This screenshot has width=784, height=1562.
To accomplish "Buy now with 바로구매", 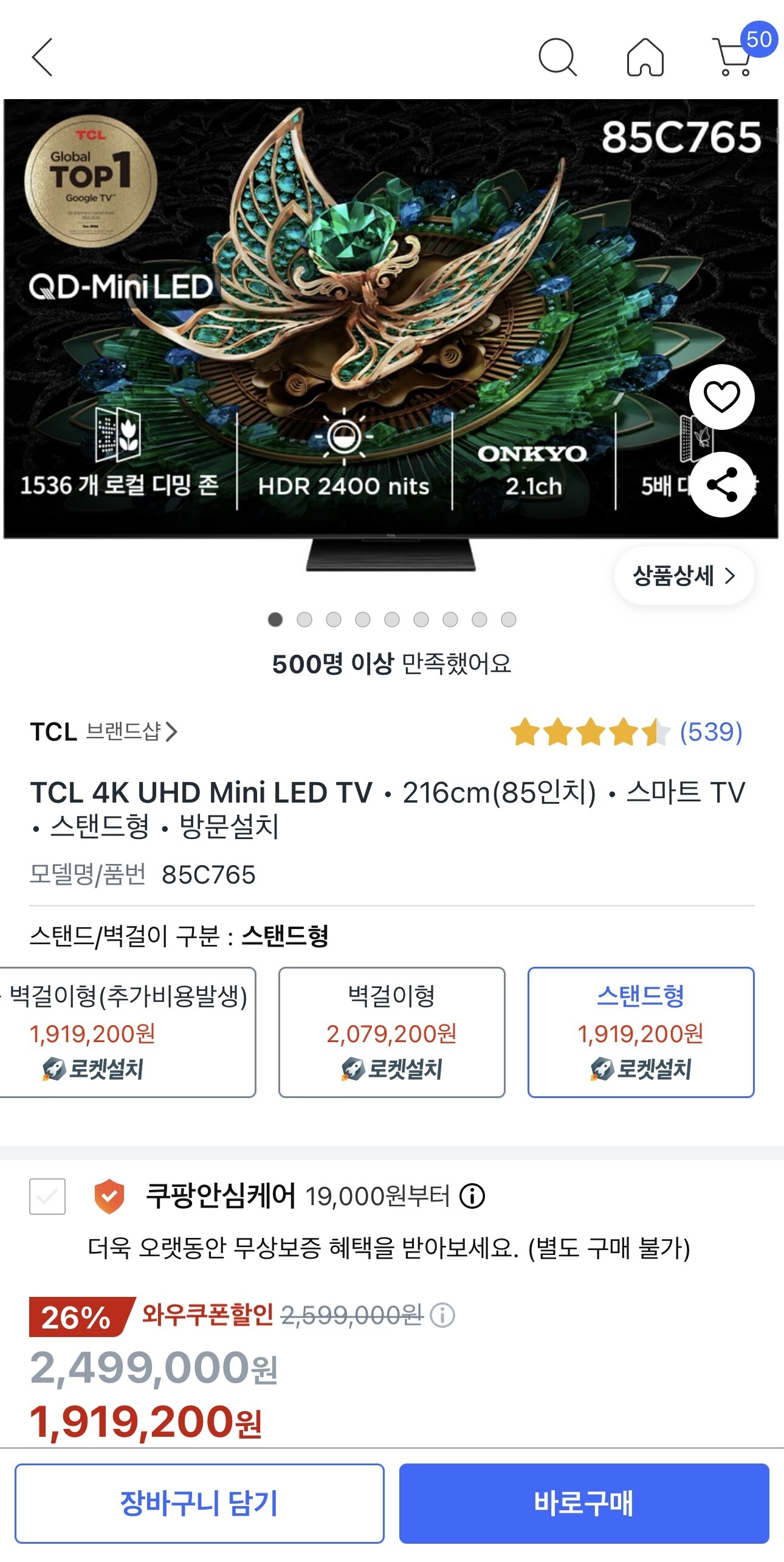I will tap(584, 1503).
